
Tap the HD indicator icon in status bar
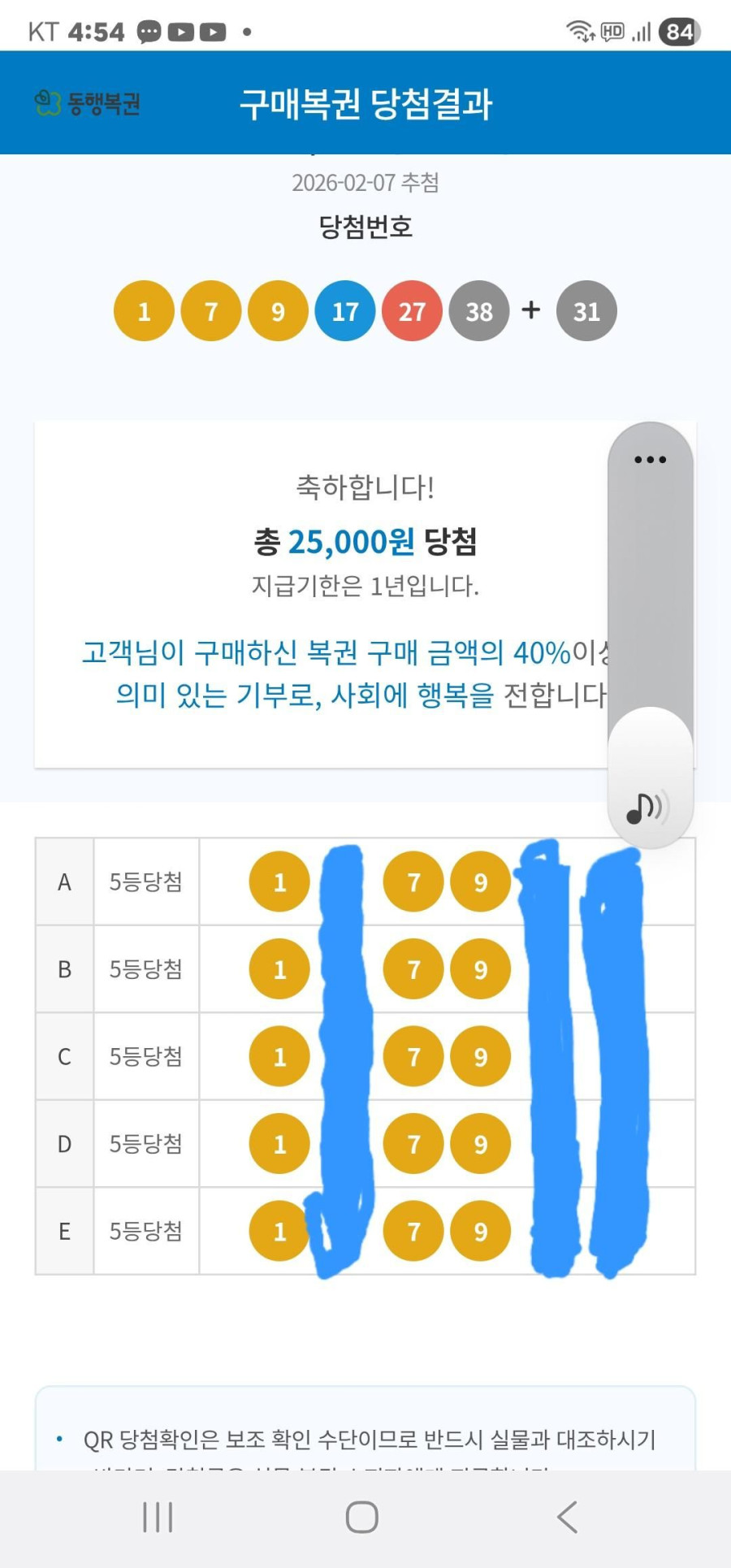(x=613, y=32)
